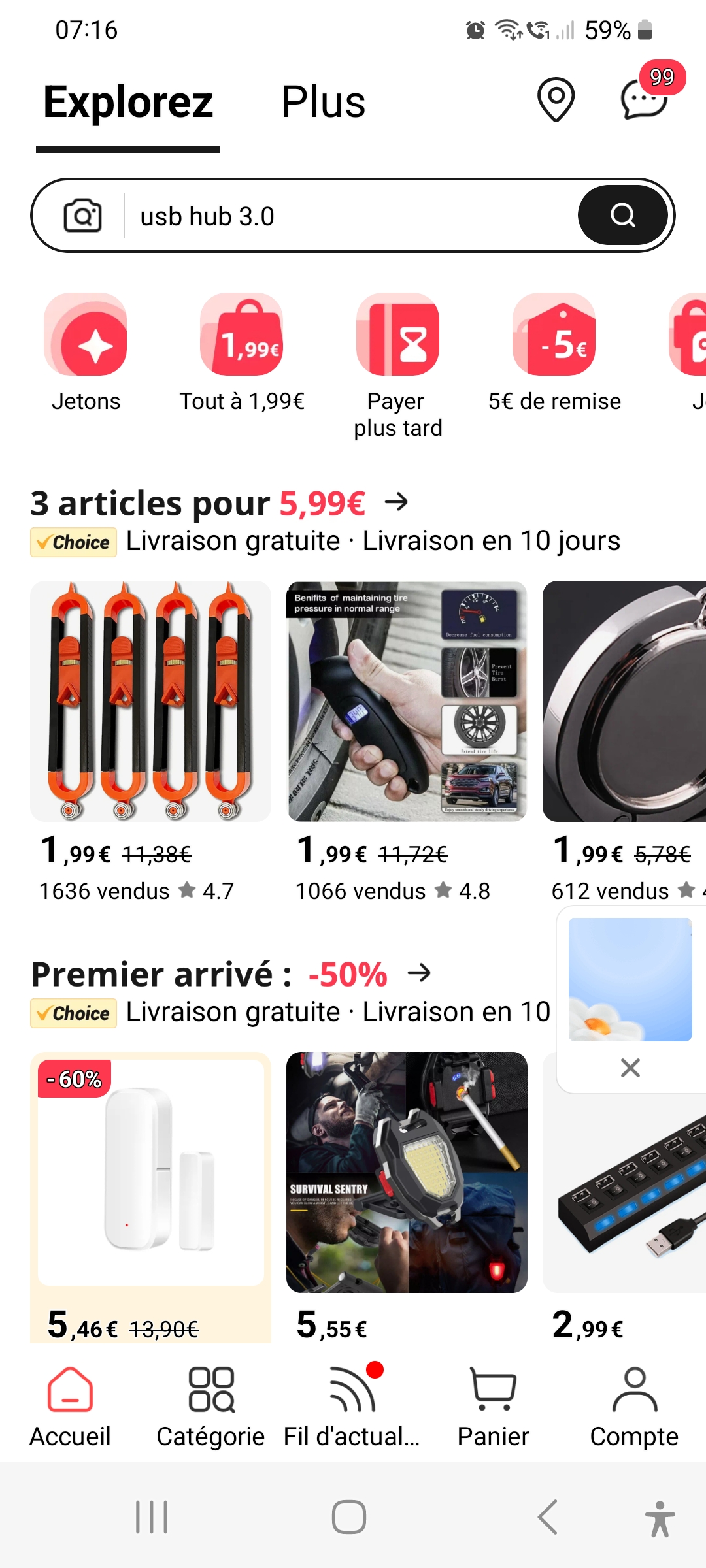The width and height of the screenshot is (706, 1568).
Task: Select the tire pressure gauge product thumbnail
Action: pos(406,700)
